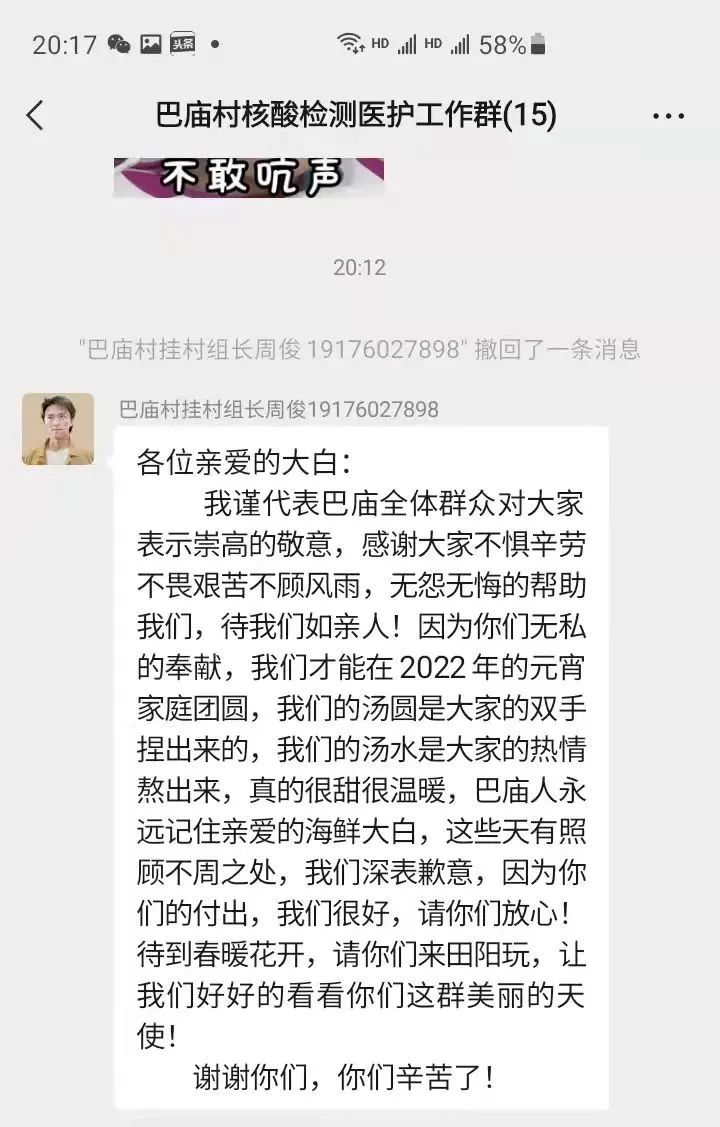Open the sticker image 不敢吭声
Image resolution: width=720 pixels, height=1127 pixels.
(248, 177)
